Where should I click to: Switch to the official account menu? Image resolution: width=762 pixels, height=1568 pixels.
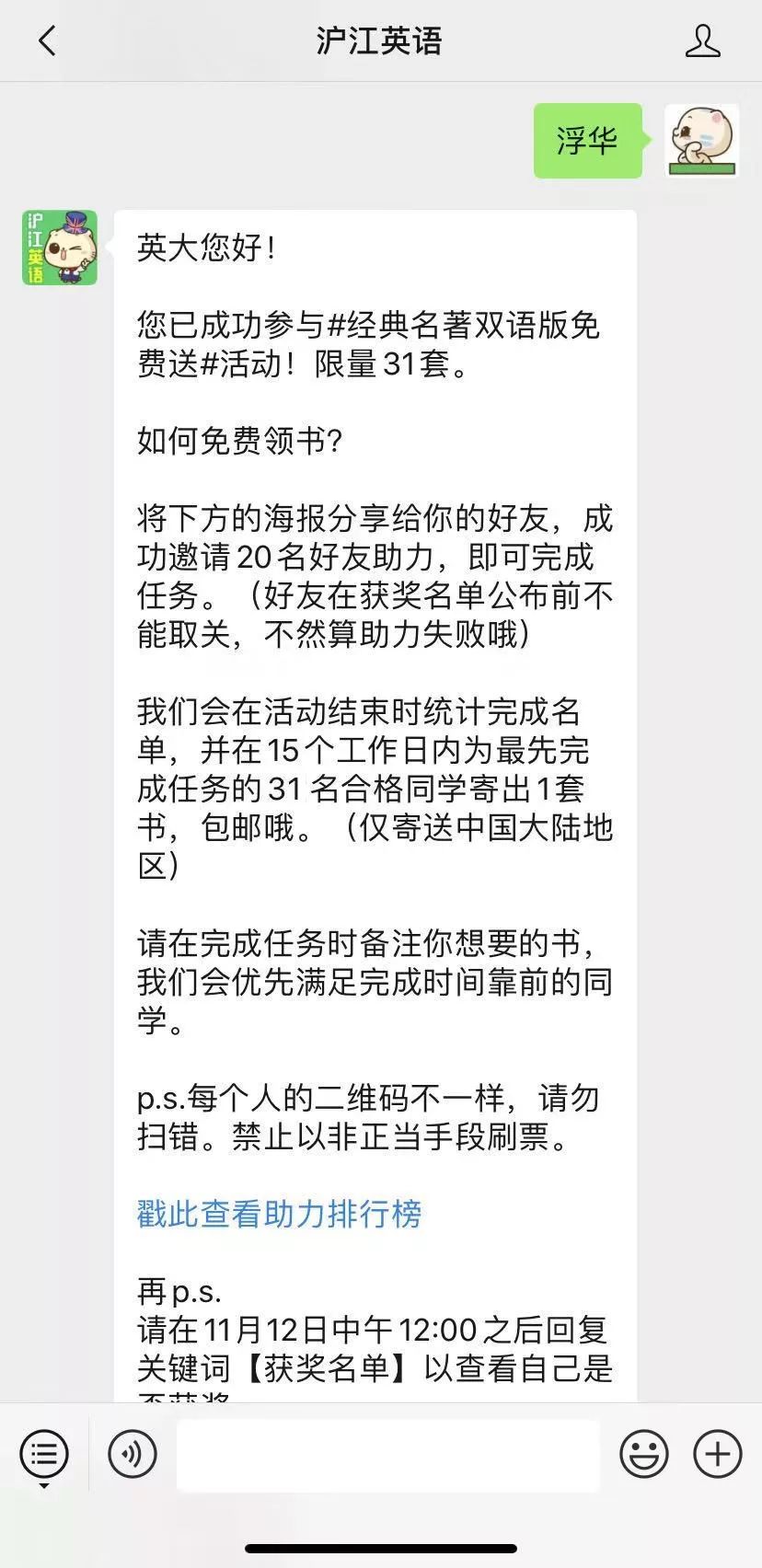(x=44, y=1455)
